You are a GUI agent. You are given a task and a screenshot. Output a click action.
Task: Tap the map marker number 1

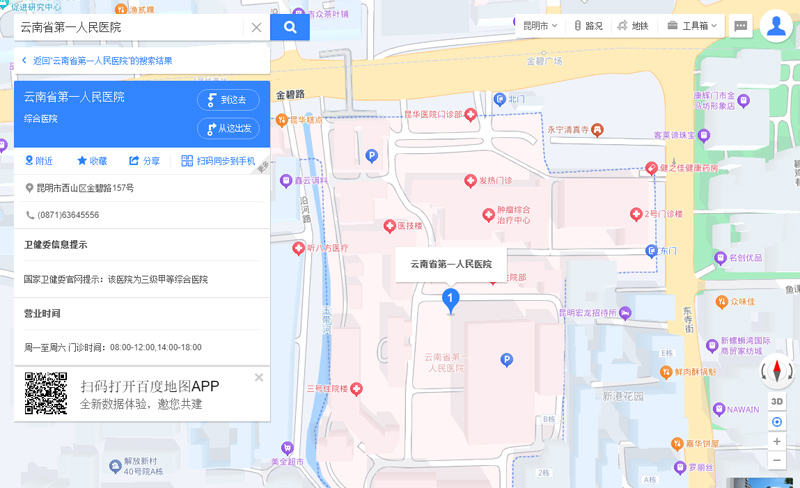451,298
